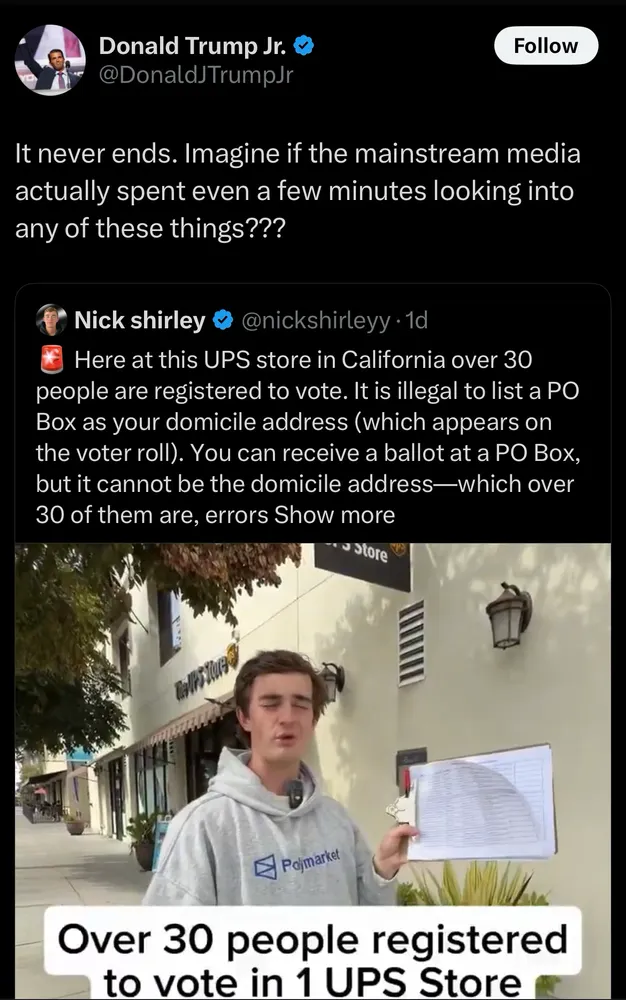Expand quoted post with Show more

click(334, 516)
